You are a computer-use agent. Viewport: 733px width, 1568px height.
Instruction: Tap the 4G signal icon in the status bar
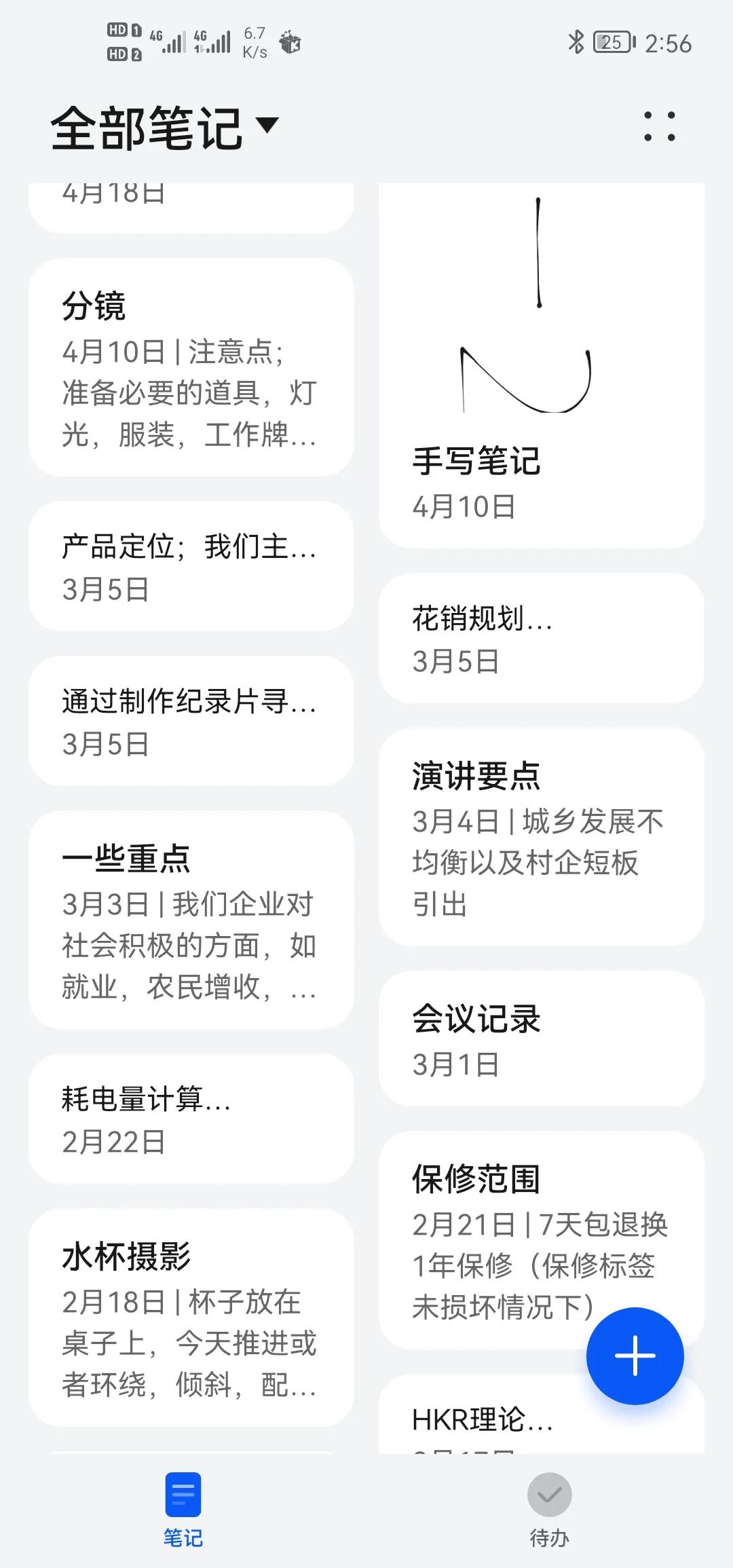[x=171, y=42]
